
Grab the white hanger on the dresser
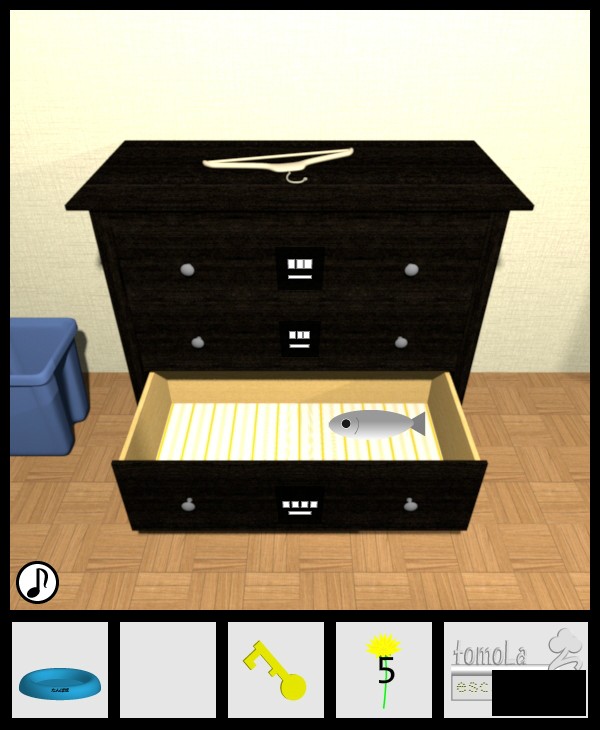coord(280,160)
